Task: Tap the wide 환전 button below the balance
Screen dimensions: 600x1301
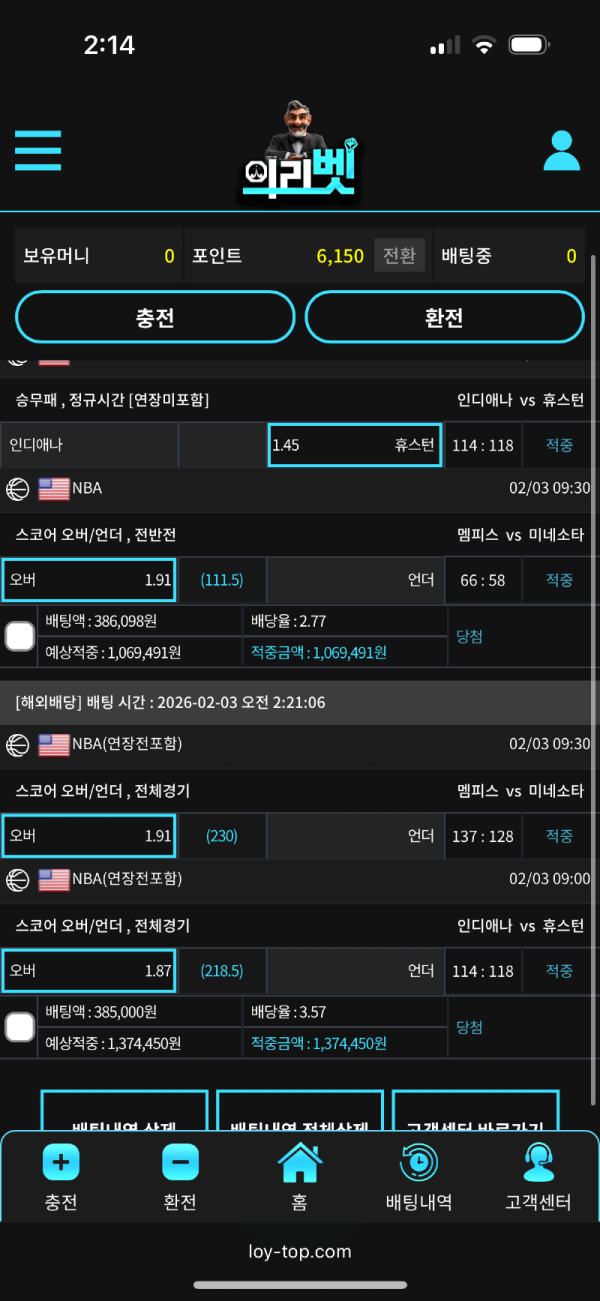Action: (x=444, y=318)
